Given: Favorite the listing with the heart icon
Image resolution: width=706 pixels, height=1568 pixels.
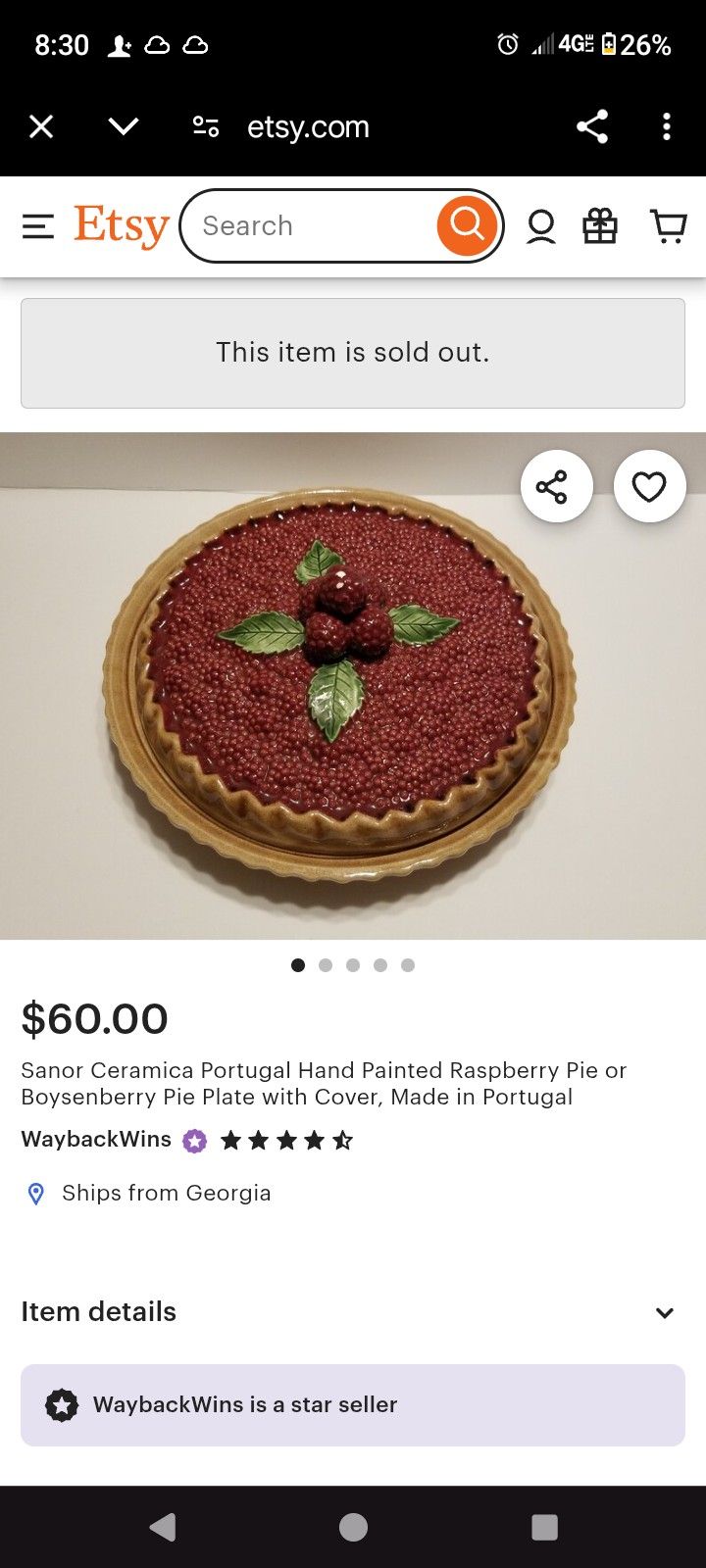Looking at the screenshot, I should 649,485.
